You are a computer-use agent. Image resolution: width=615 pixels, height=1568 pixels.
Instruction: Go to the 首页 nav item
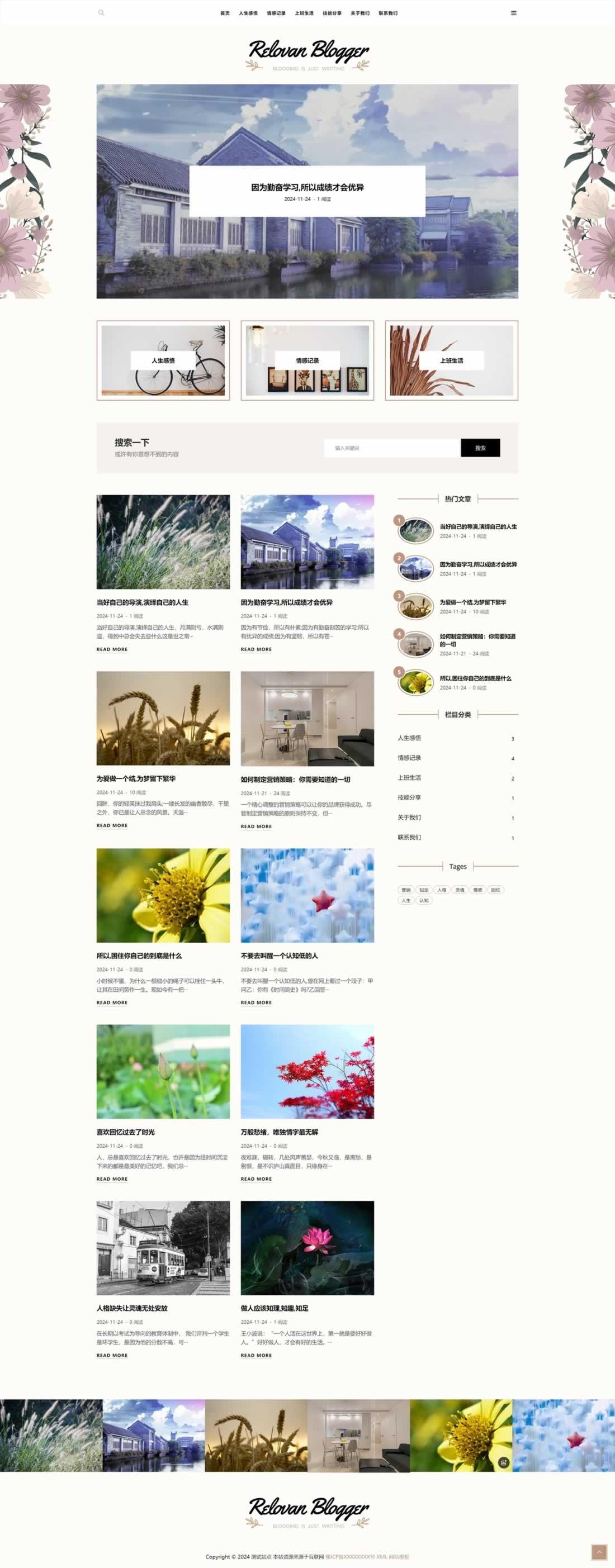pos(225,13)
